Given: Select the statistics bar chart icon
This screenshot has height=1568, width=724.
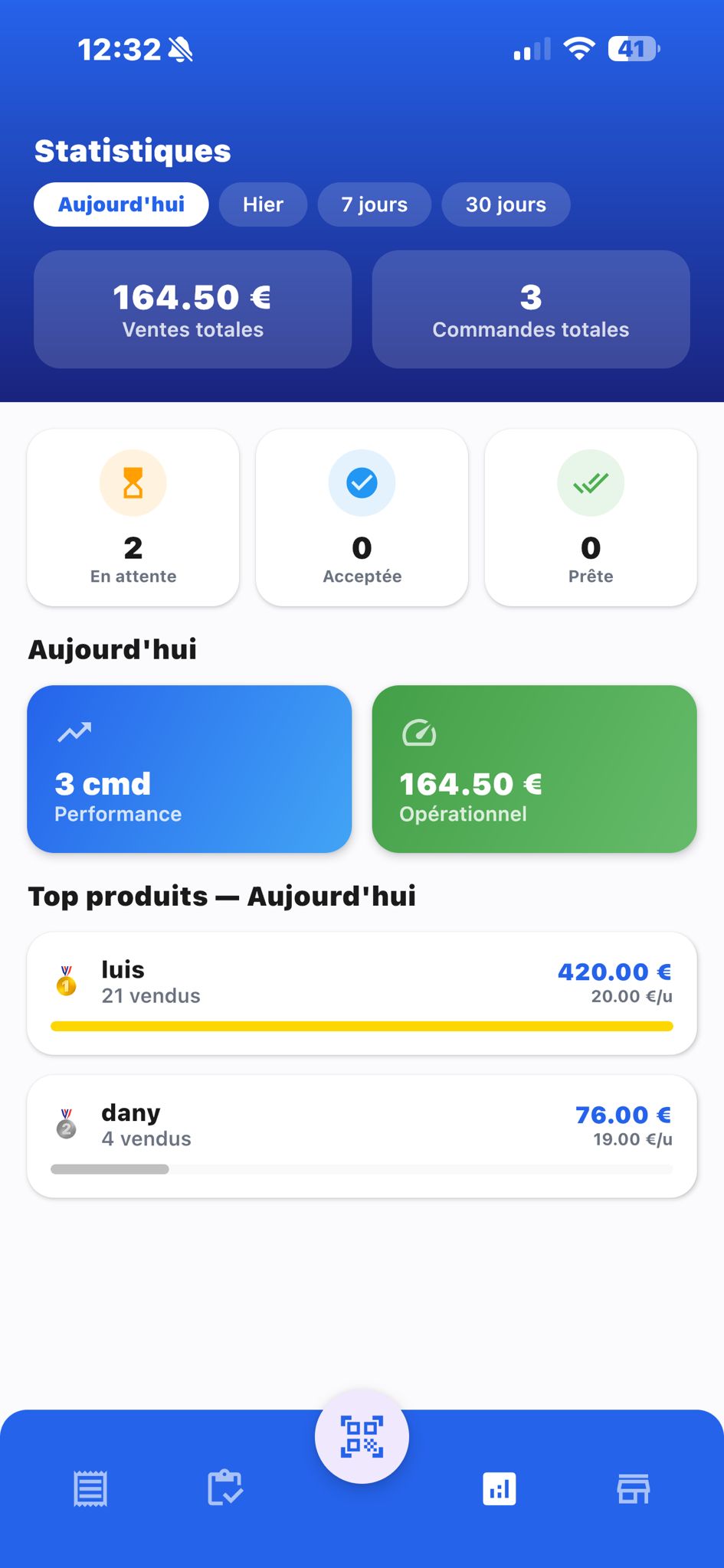Looking at the screenshot, I should [499, 1488].
